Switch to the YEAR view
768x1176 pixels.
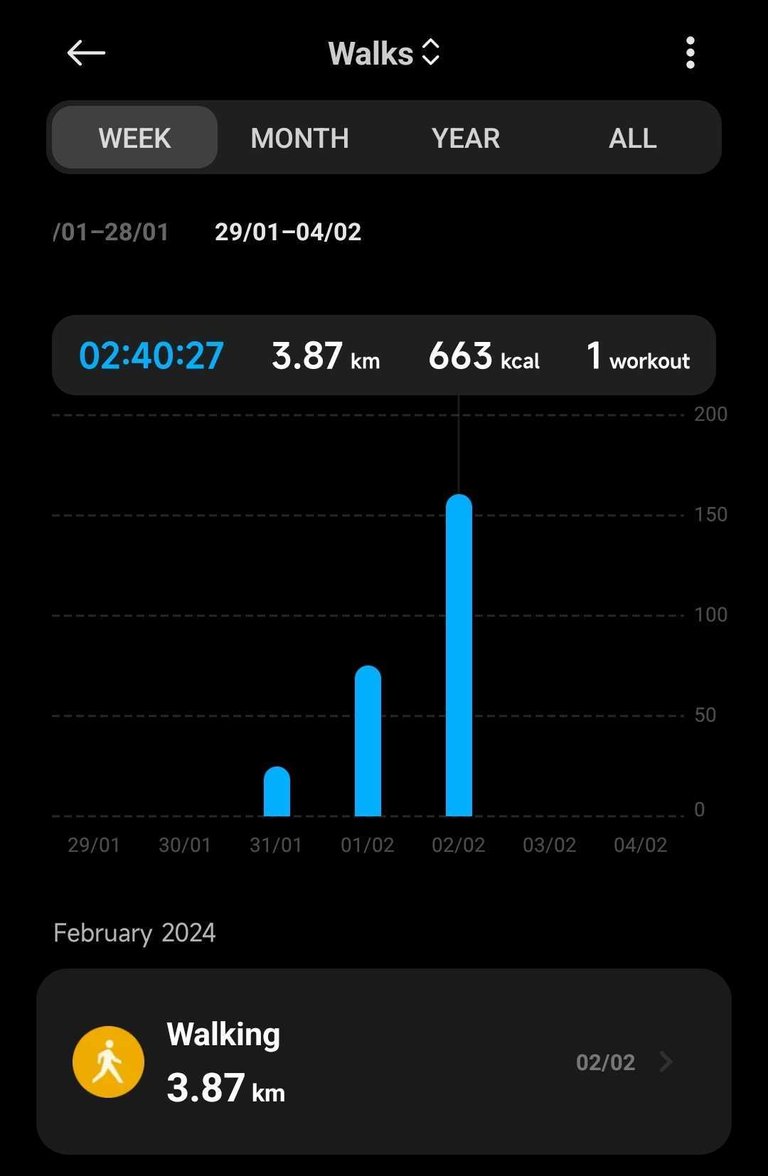pos(466,138)
